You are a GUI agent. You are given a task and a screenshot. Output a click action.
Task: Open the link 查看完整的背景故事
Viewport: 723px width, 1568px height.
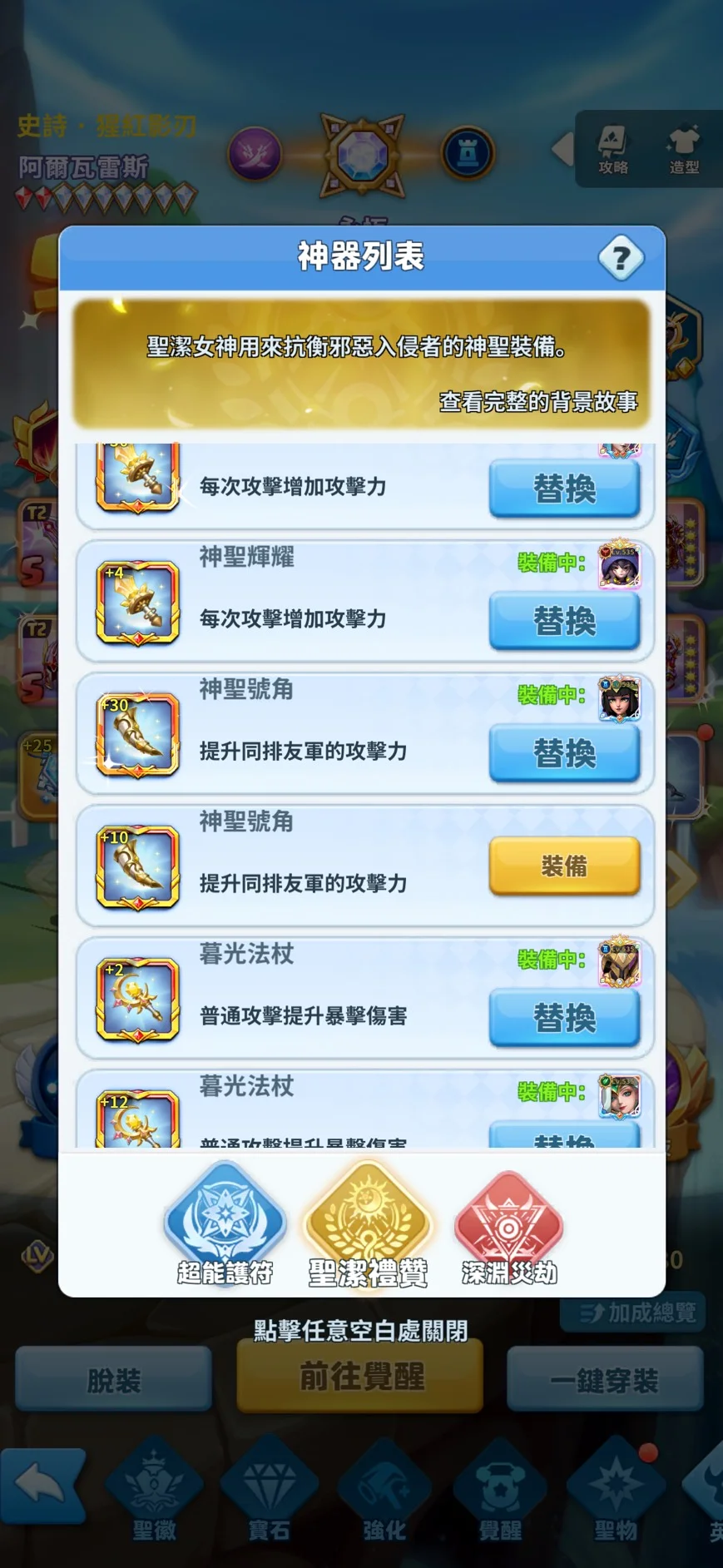tap(538, 402)
